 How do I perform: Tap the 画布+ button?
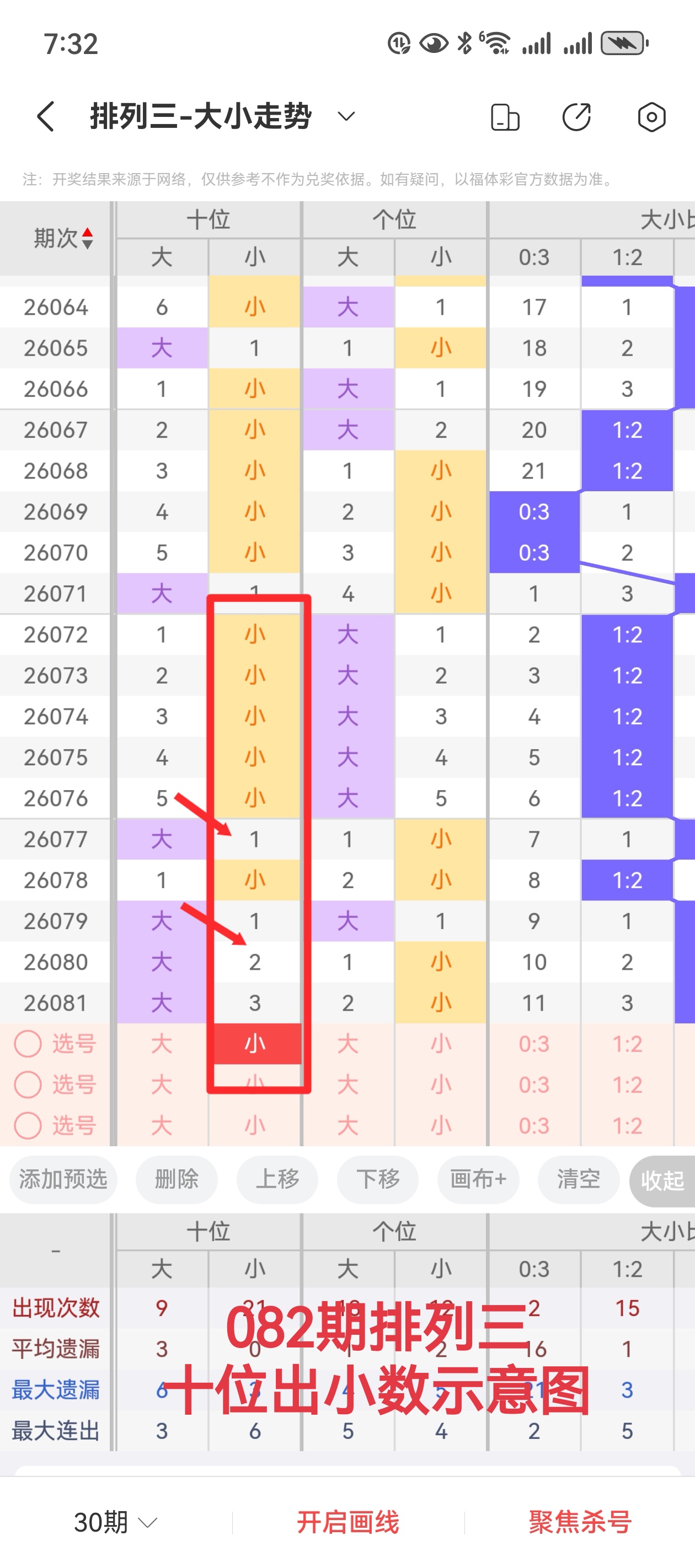pyautogui.click(x=478, y=1180)
